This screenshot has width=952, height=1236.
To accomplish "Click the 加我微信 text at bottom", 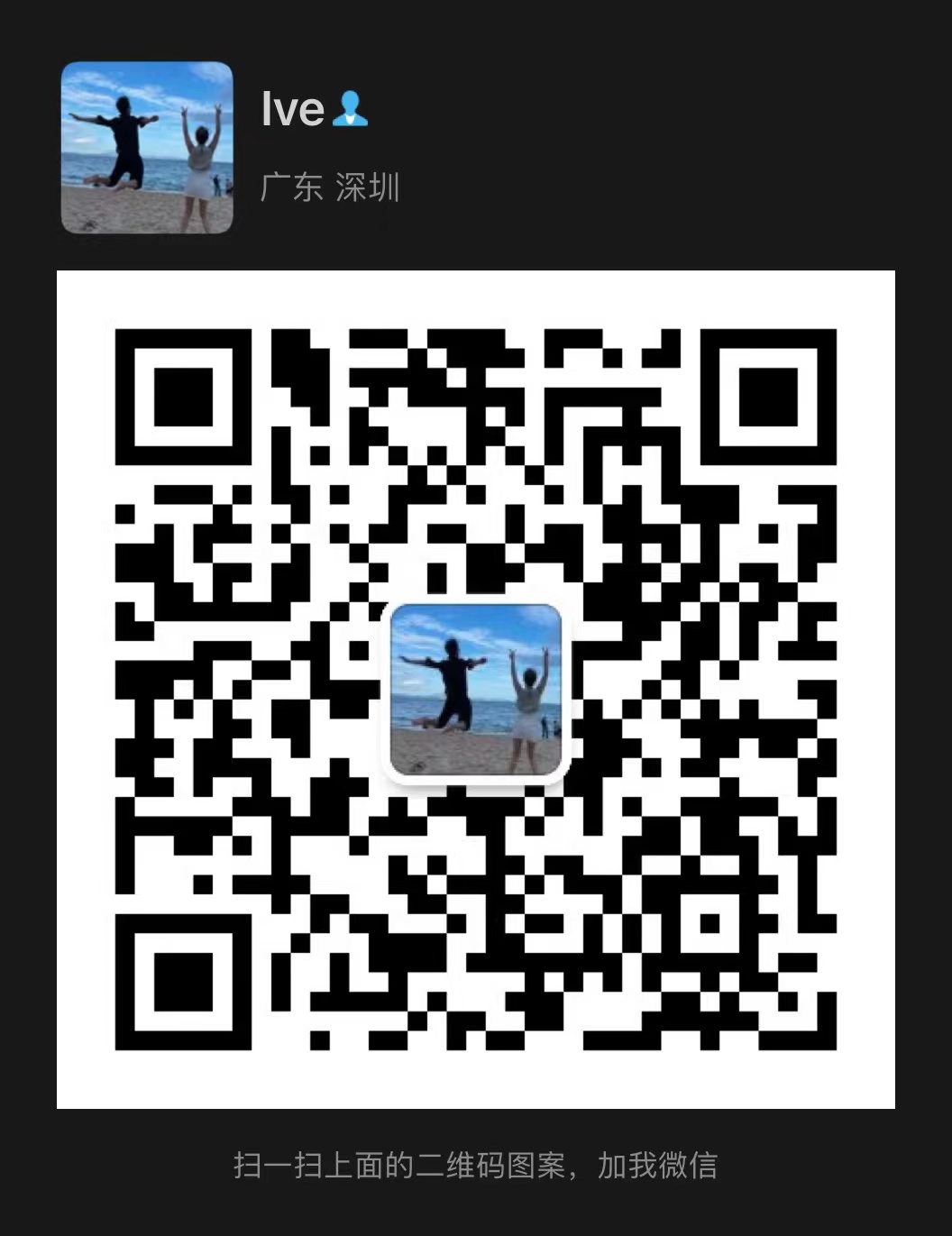I will [656, 1164].
